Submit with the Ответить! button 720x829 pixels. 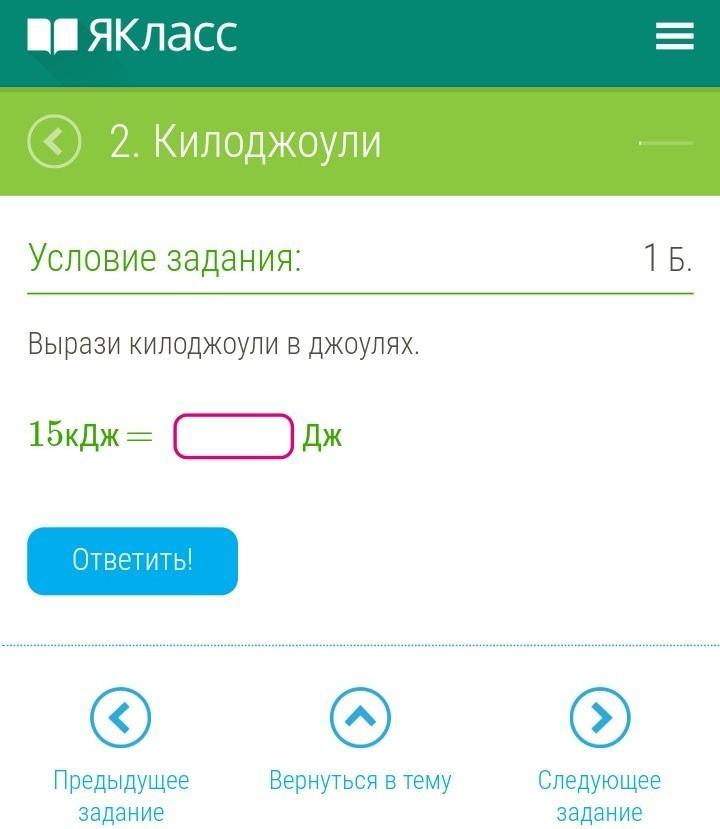(x=132, y=561)
